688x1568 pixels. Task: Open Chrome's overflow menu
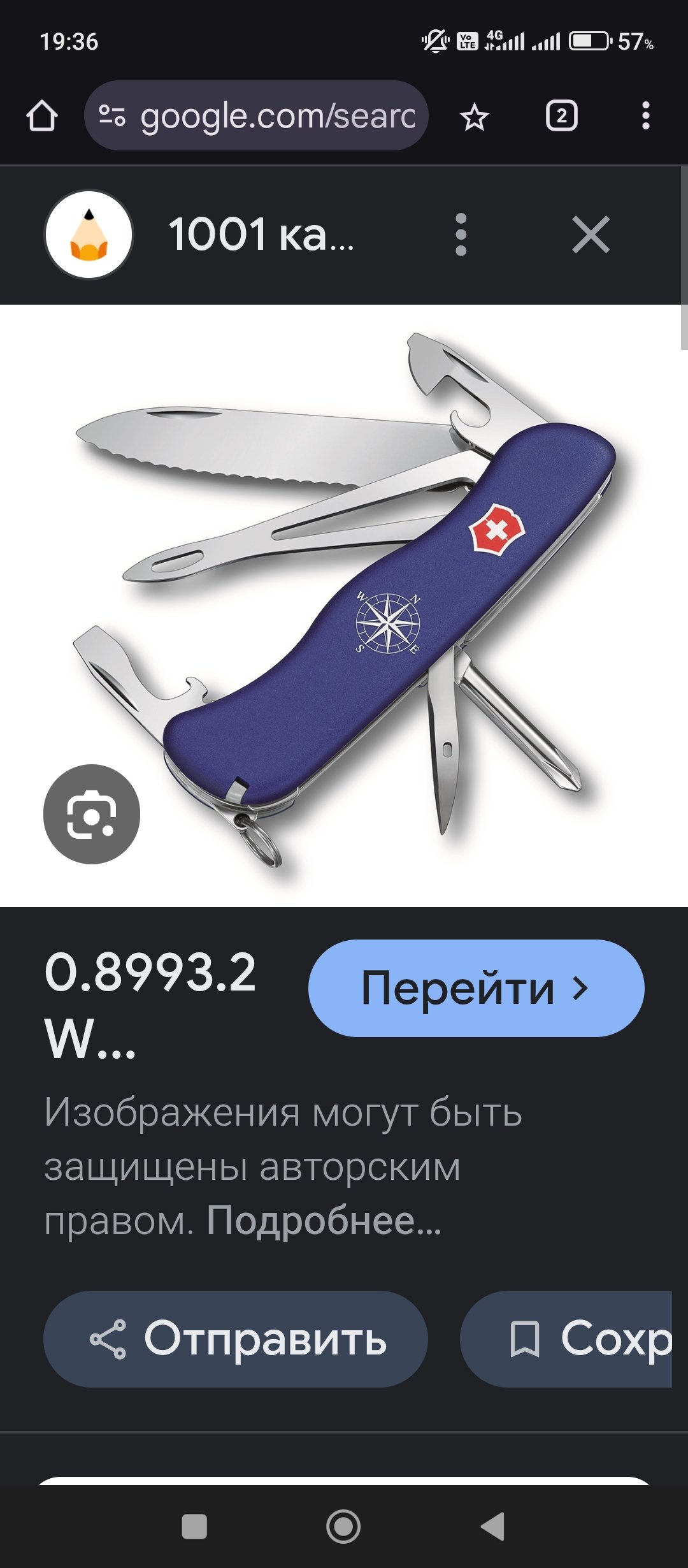[x=645, y=116]
